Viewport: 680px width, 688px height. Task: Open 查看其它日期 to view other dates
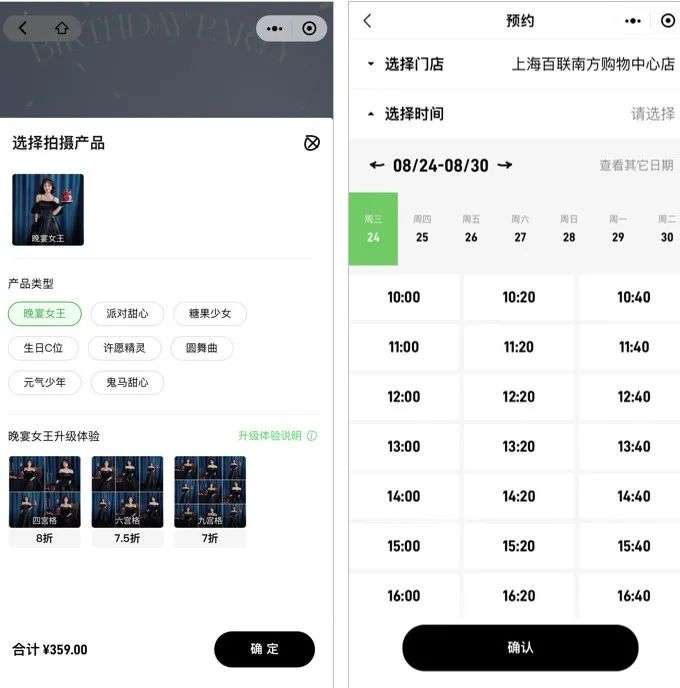point(636,165)
